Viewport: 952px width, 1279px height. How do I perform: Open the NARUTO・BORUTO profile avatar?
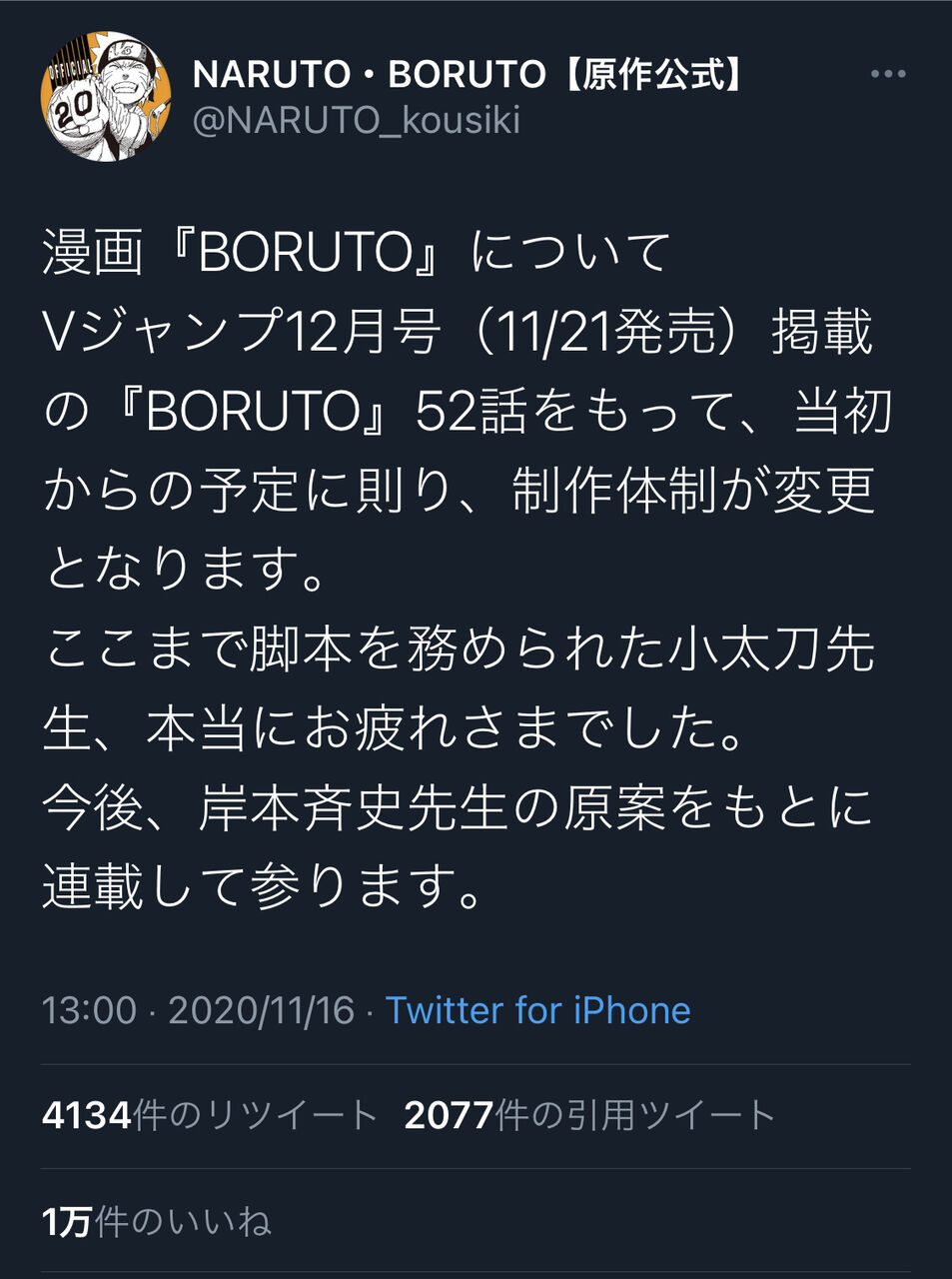click(x=105, y=95)
